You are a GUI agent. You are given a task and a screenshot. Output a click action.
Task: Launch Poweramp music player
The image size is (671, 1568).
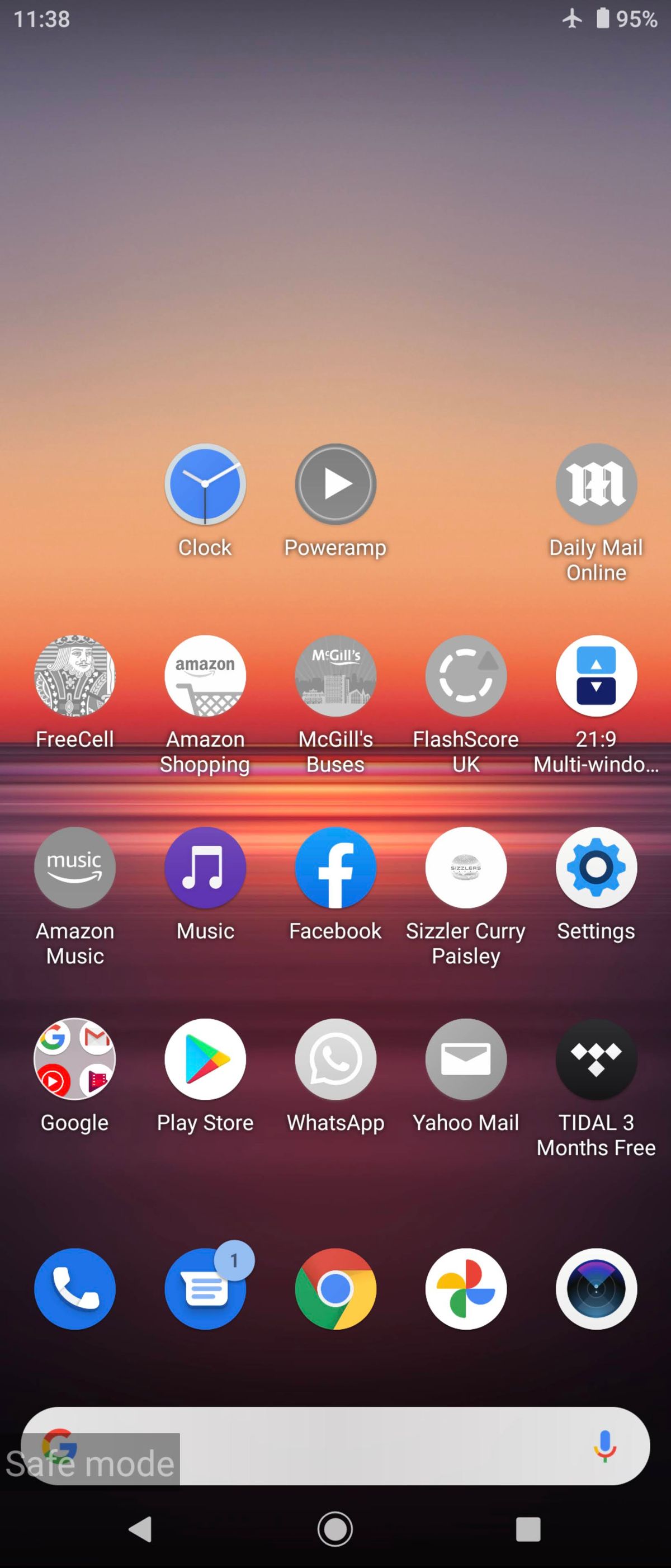click(x=335, y=484)
